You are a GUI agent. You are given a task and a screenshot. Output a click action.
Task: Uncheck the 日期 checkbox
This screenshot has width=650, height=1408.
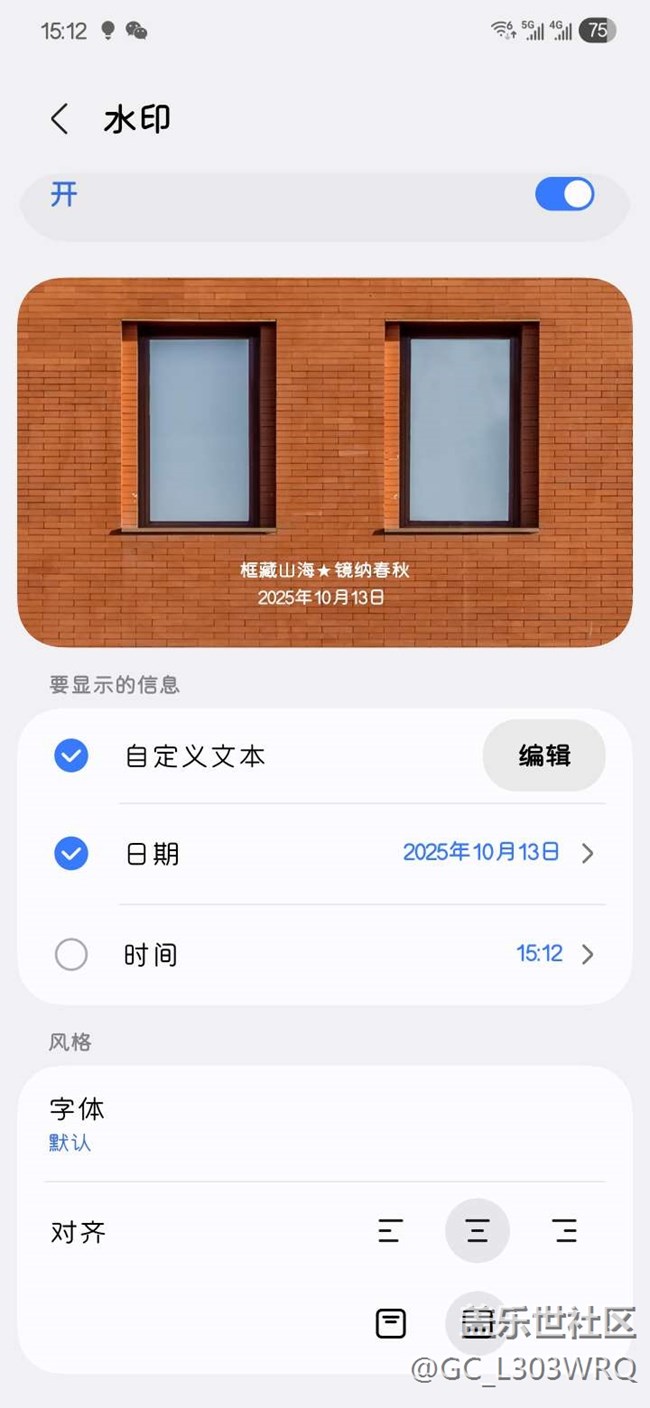click(71, 853)
